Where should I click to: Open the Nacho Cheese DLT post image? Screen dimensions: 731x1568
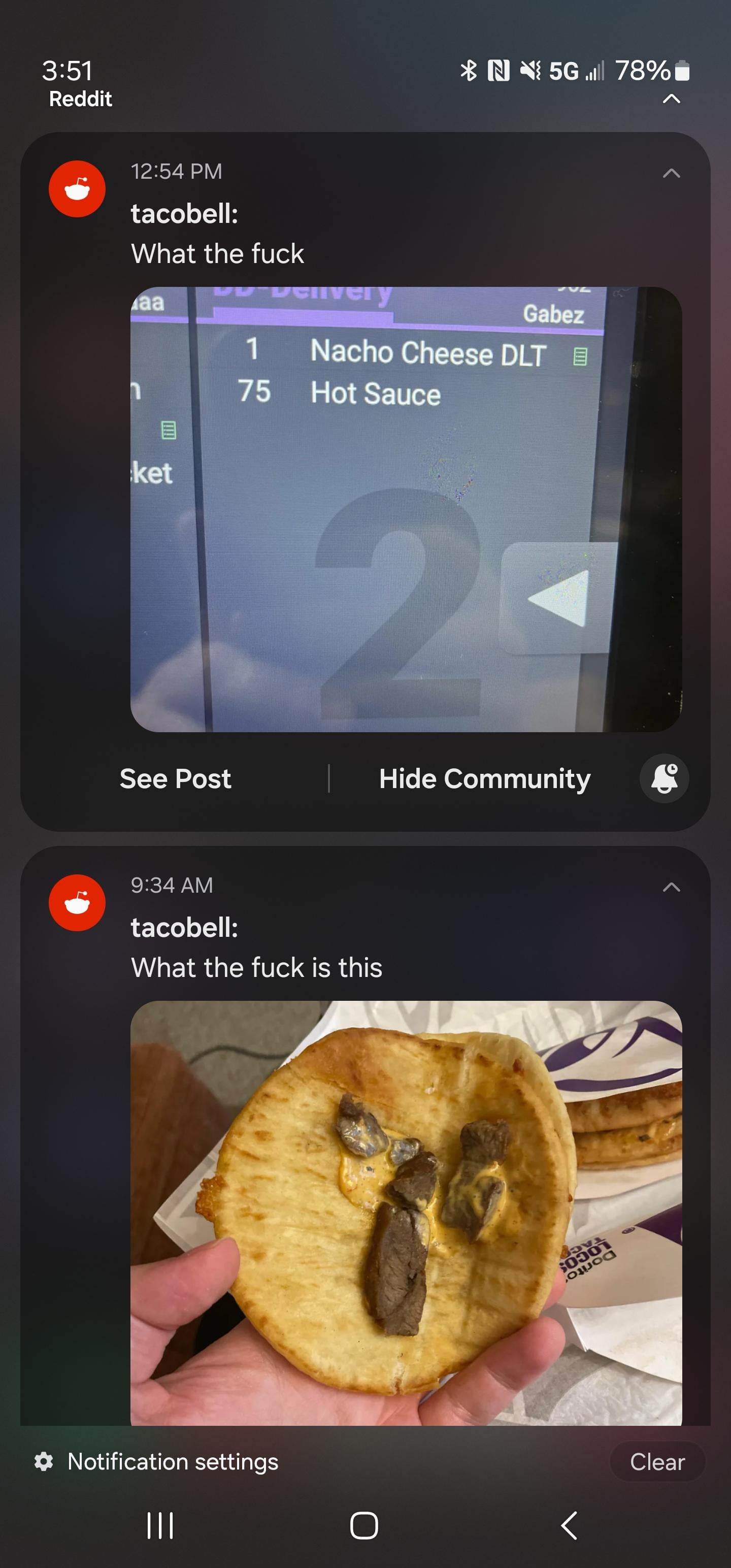tap(406, 509)
